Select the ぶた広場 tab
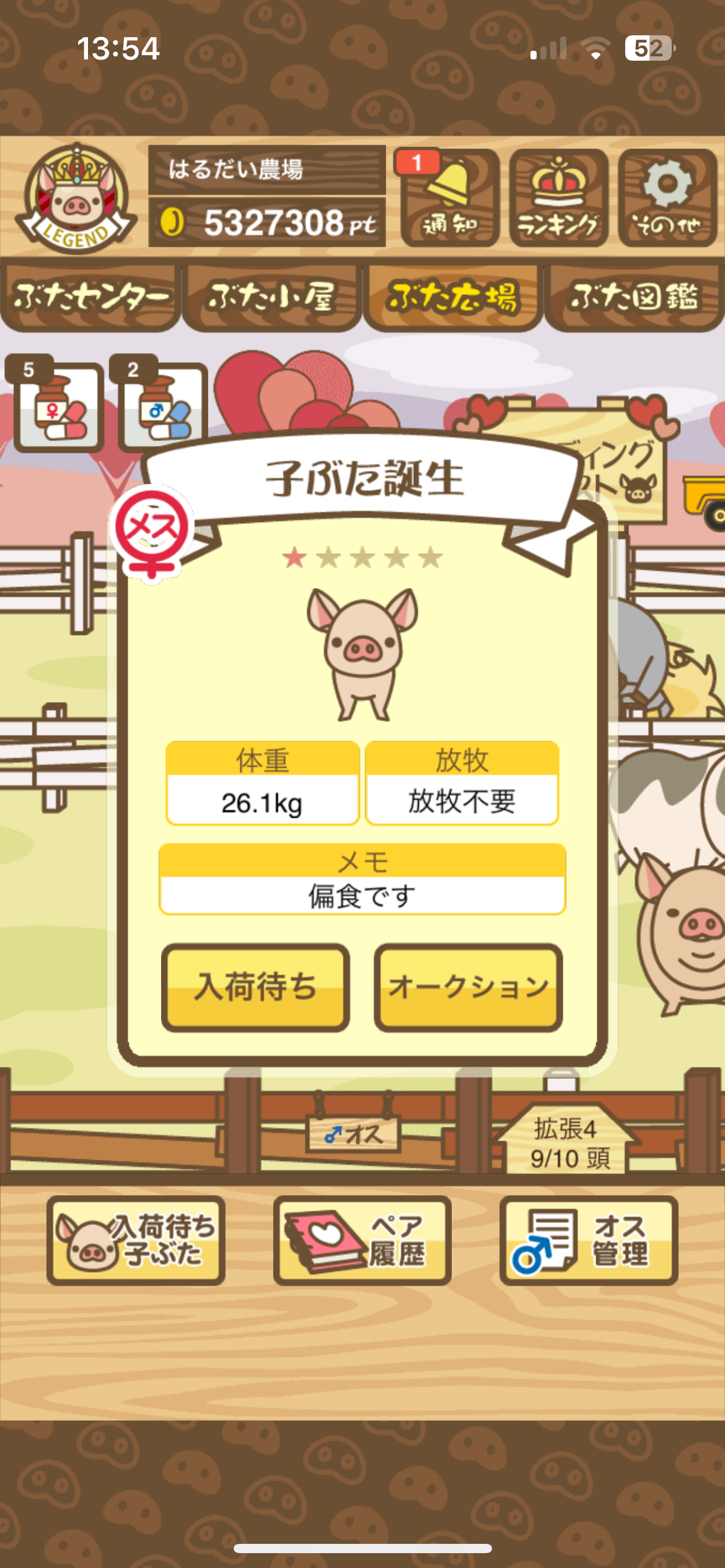This screenshot has width=725, height=1568. [452, 298]
